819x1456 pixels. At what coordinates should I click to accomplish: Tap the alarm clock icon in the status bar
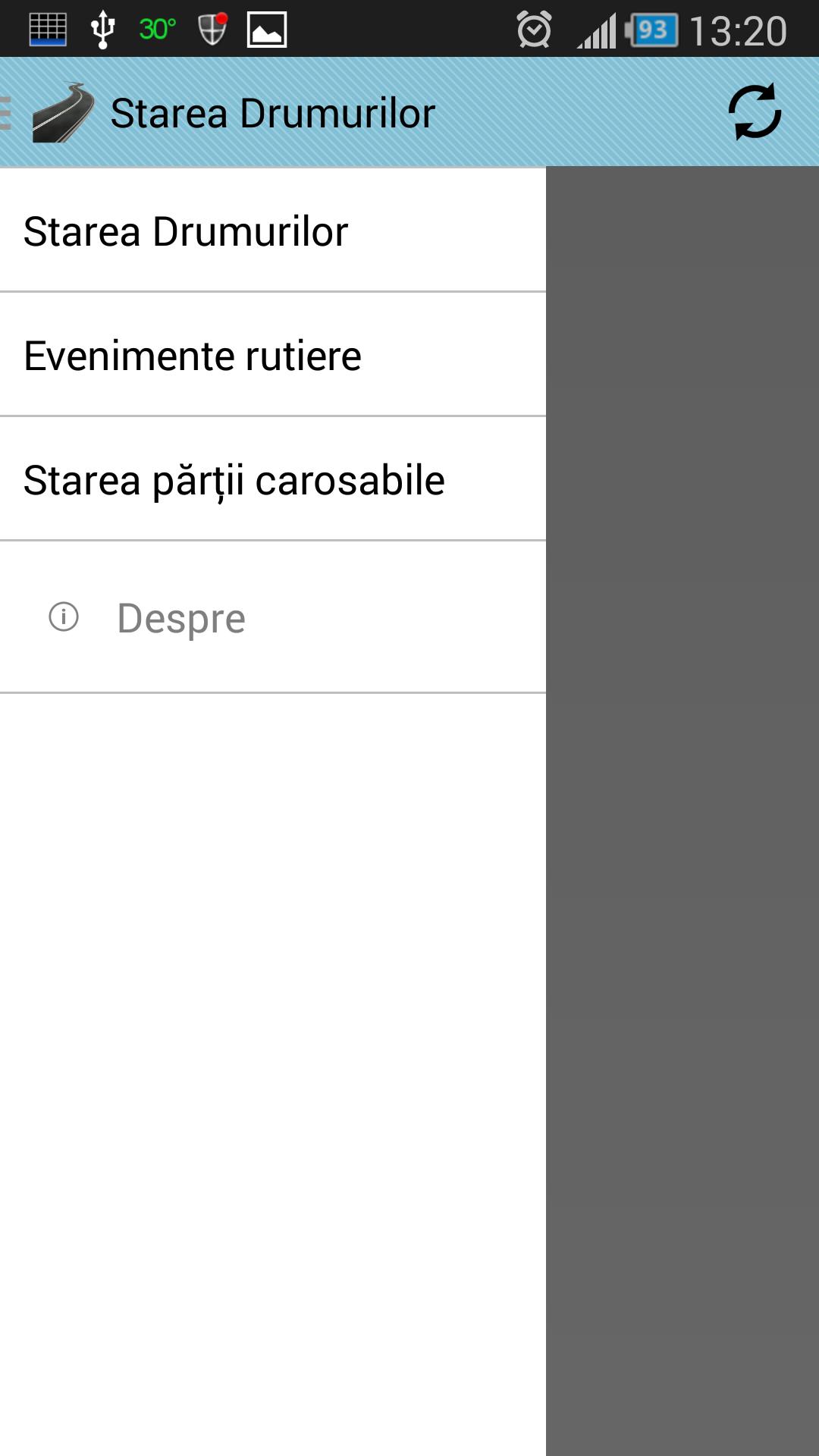pyautogui.click(x=533, y=29)
